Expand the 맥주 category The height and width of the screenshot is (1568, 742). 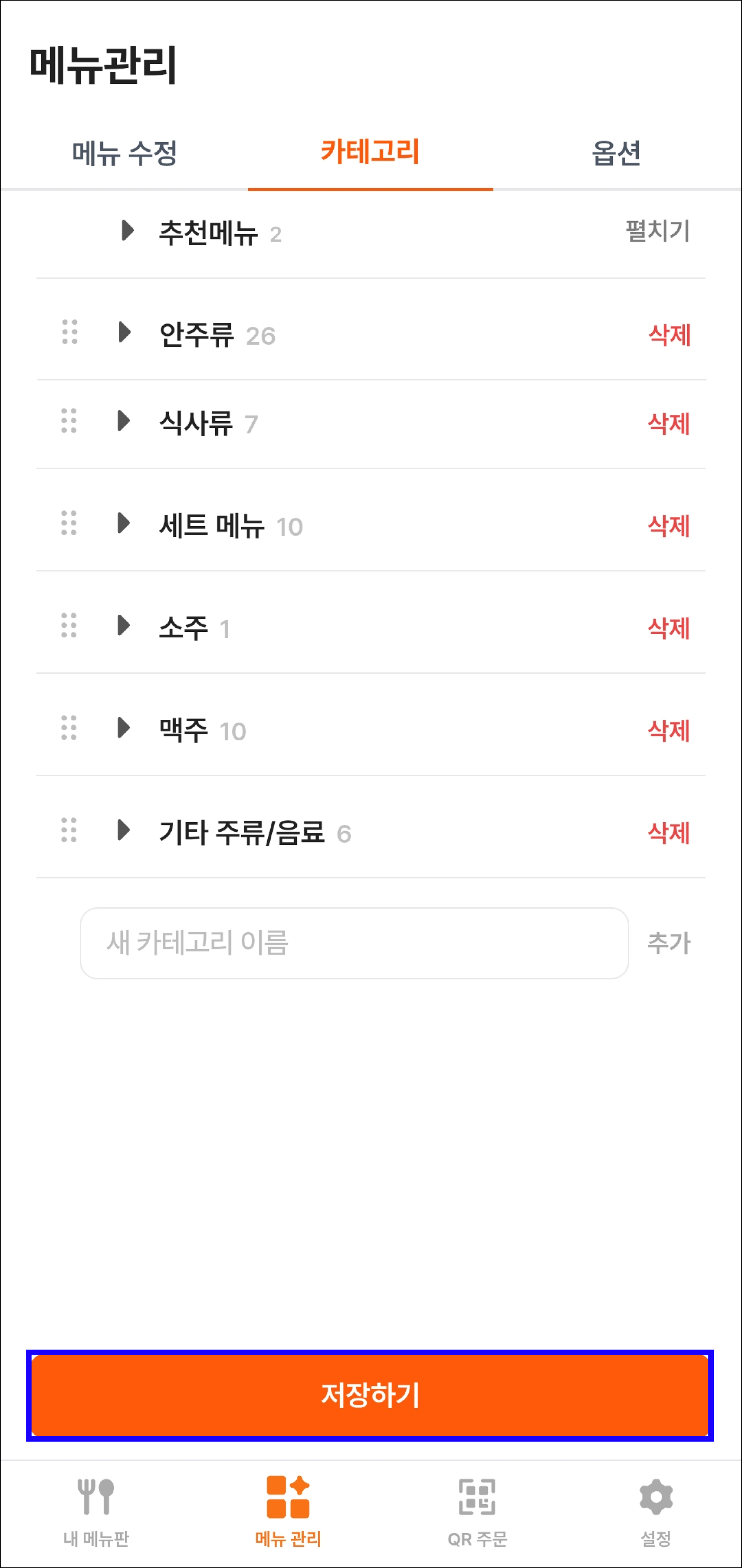point(124,727)
